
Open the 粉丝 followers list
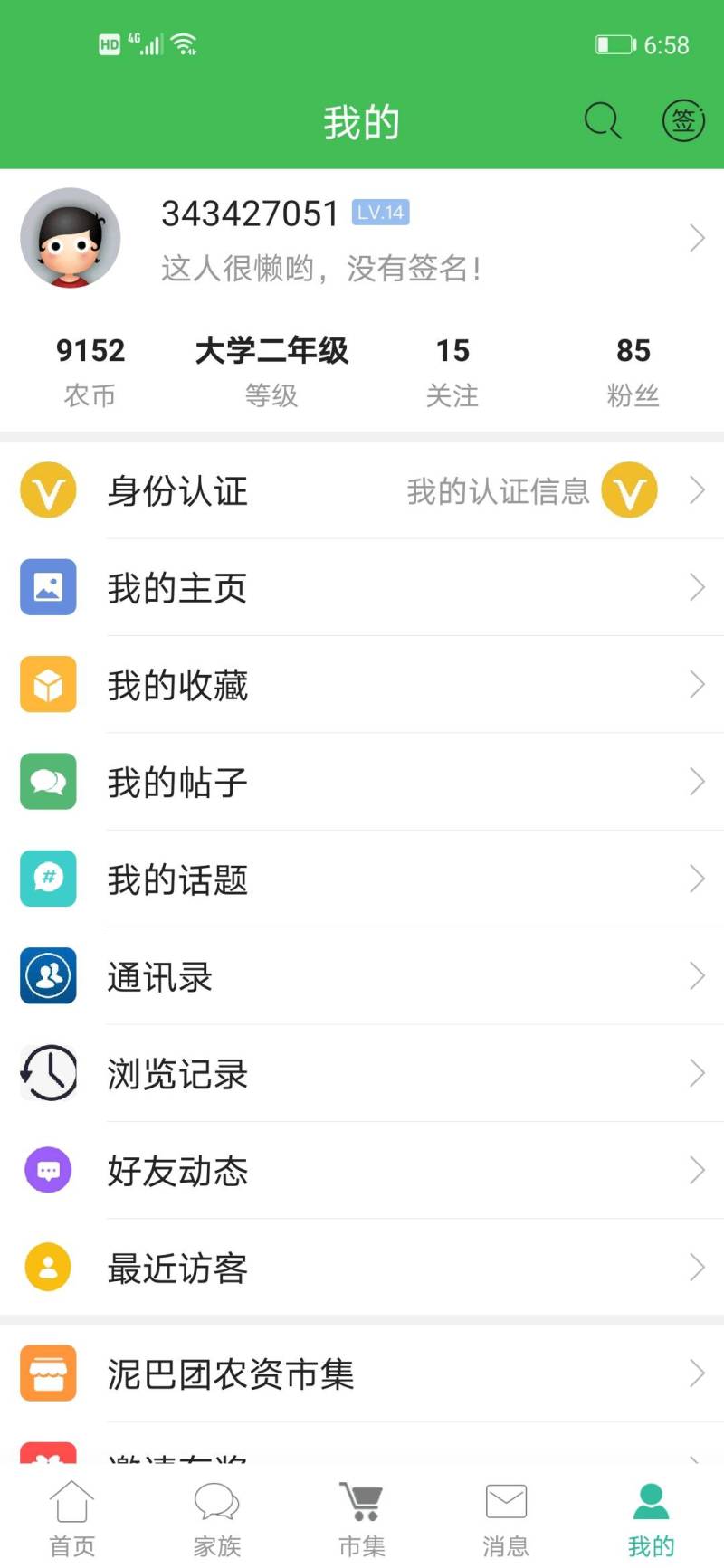click(633, 370)
